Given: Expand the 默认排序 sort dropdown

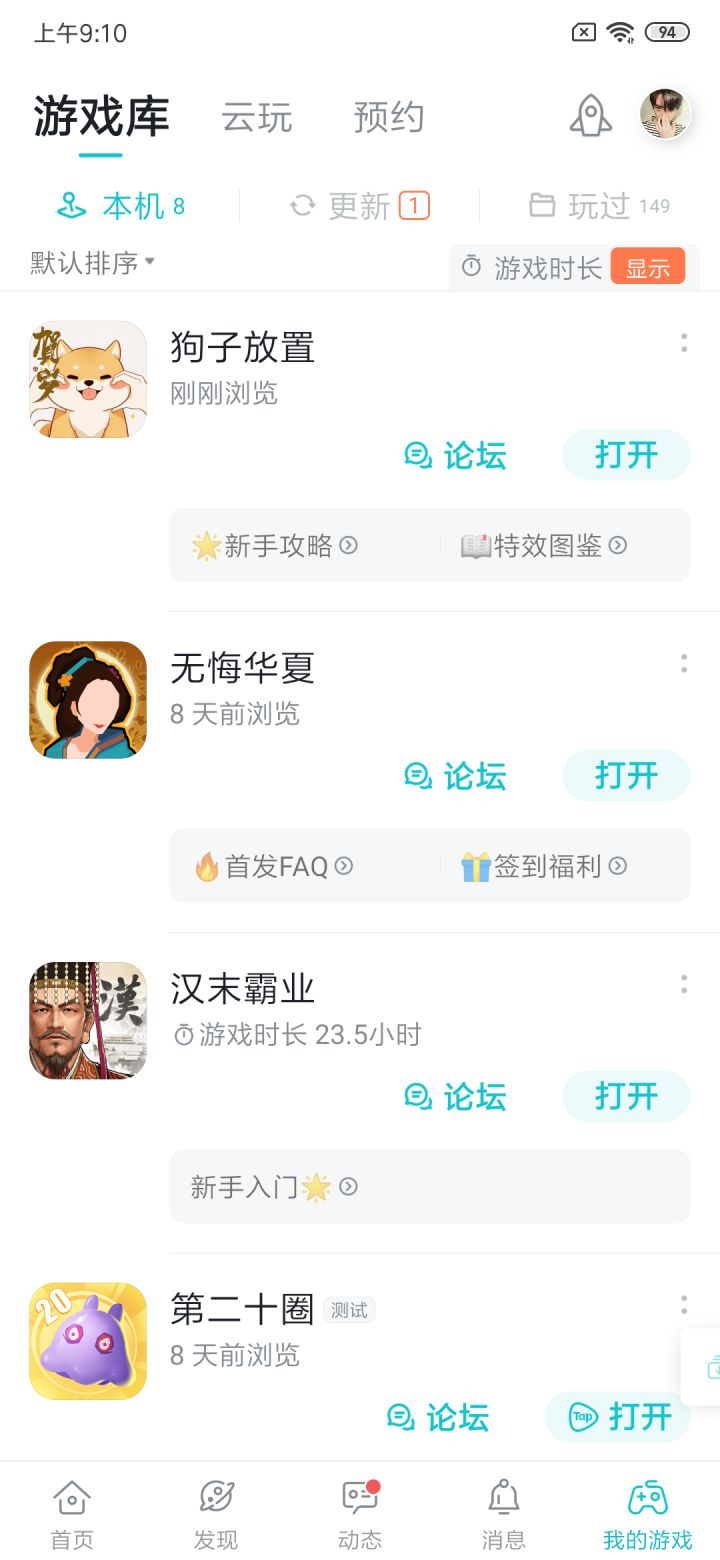Looking at the screenshot, I should (93, 263).
